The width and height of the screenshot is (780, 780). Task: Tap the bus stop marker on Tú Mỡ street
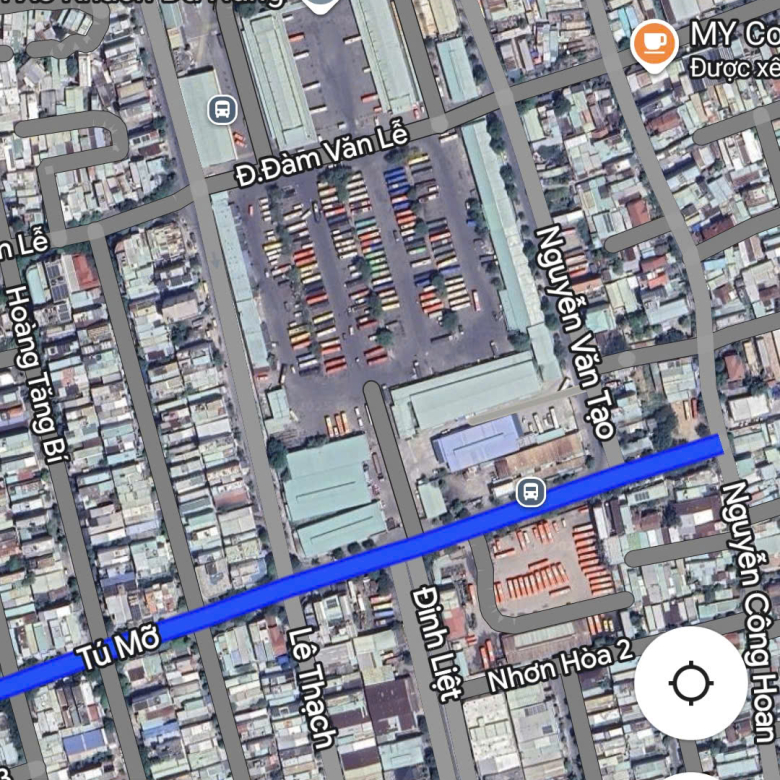pos(531,491)
